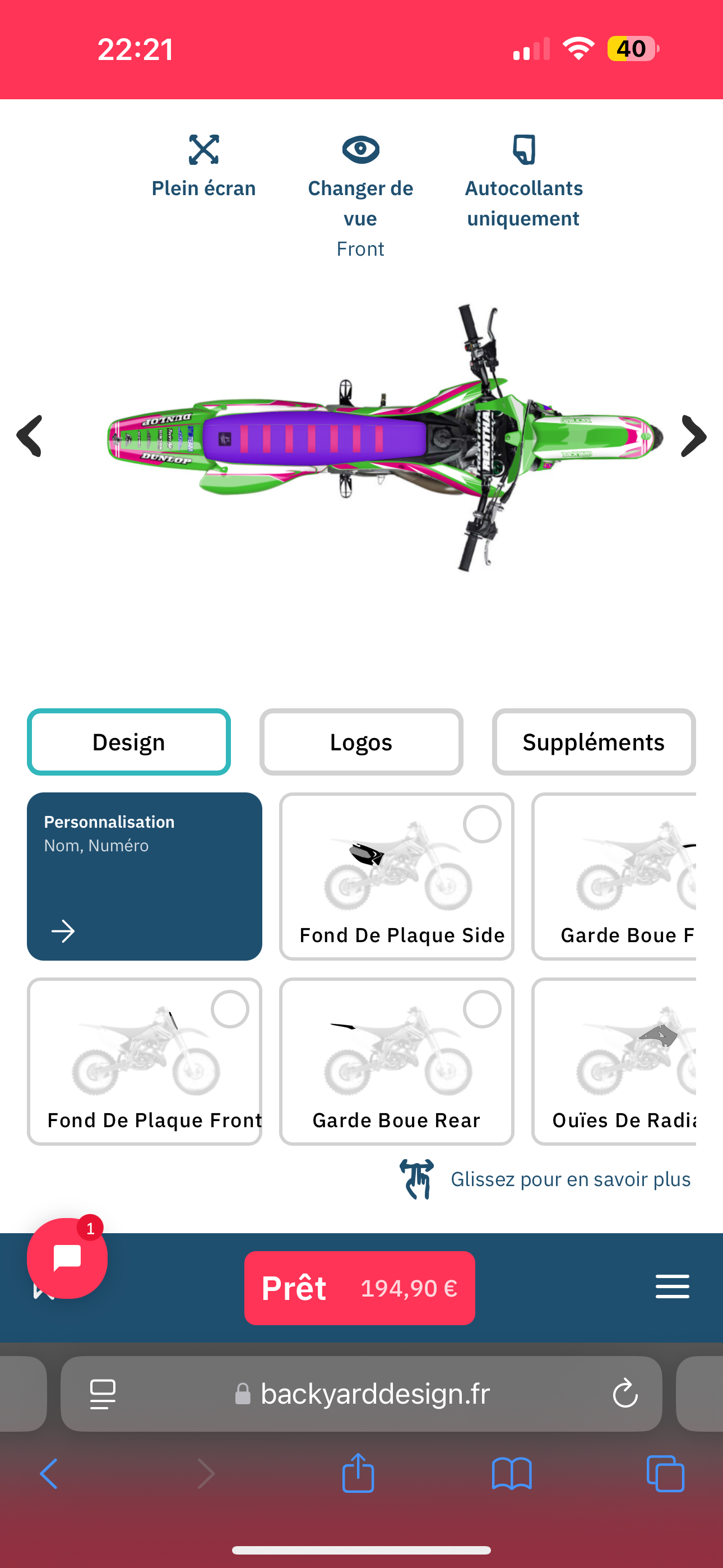Show next bike view with right arrow
This screenshot has width=723, height=1568.
(x=693, y=436)
